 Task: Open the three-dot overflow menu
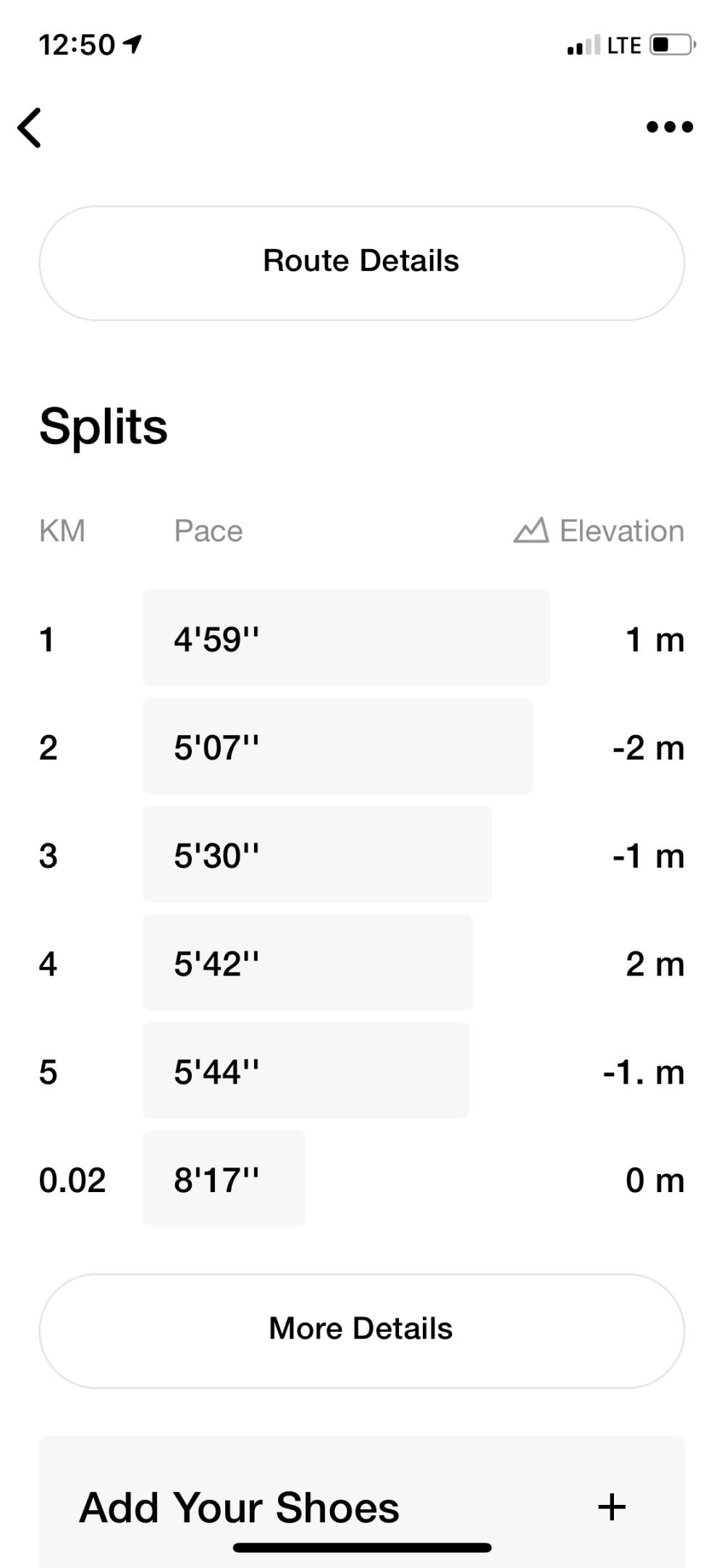pyautogui.click(x=669, y=127)
